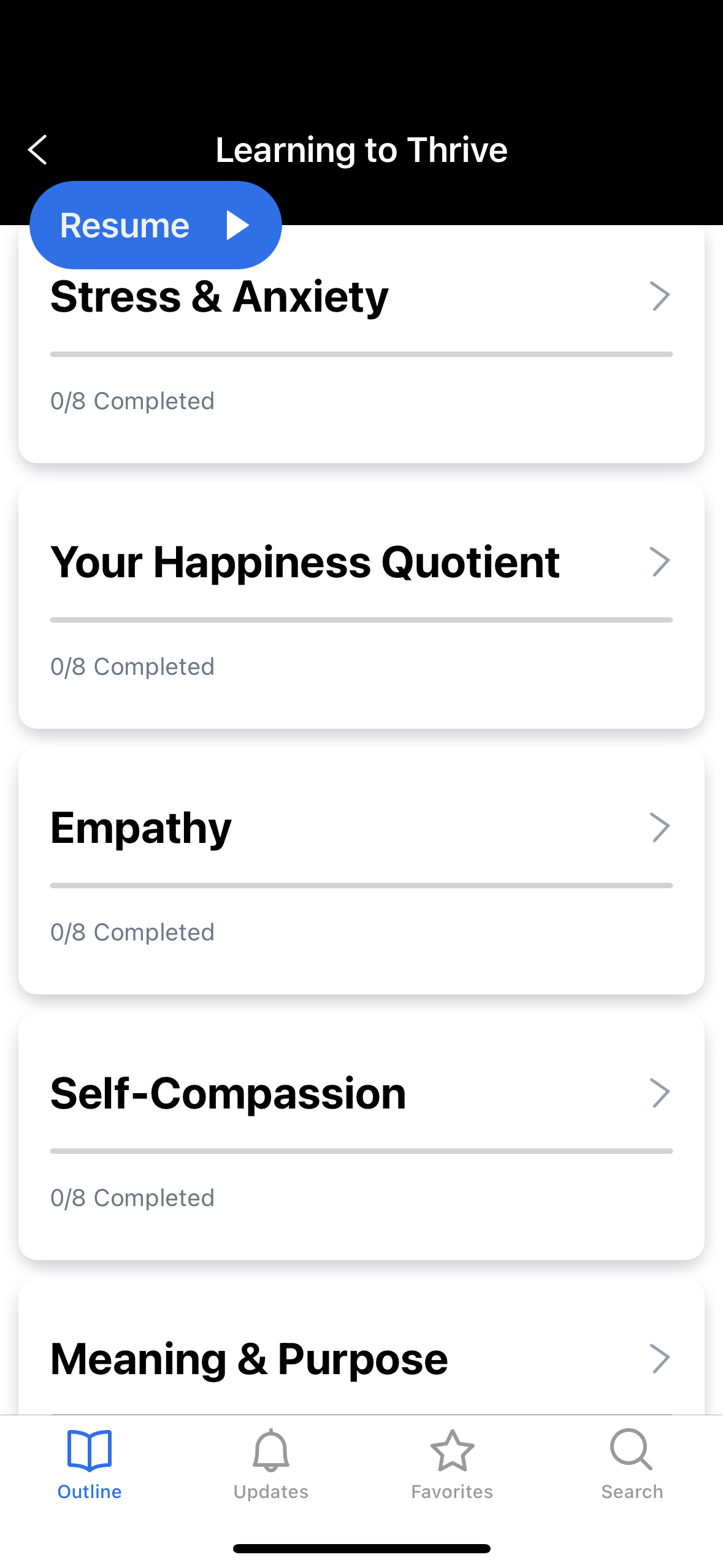Open the Your Happiness Quotient card
The image size is (723, 1568).
361,605
